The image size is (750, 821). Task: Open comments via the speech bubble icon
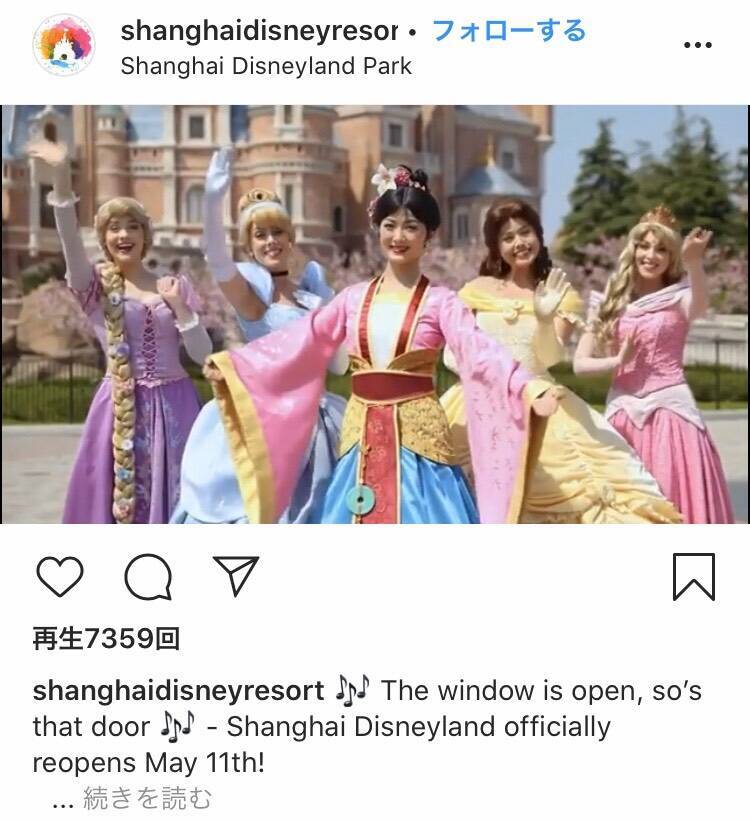coord(148,578)
